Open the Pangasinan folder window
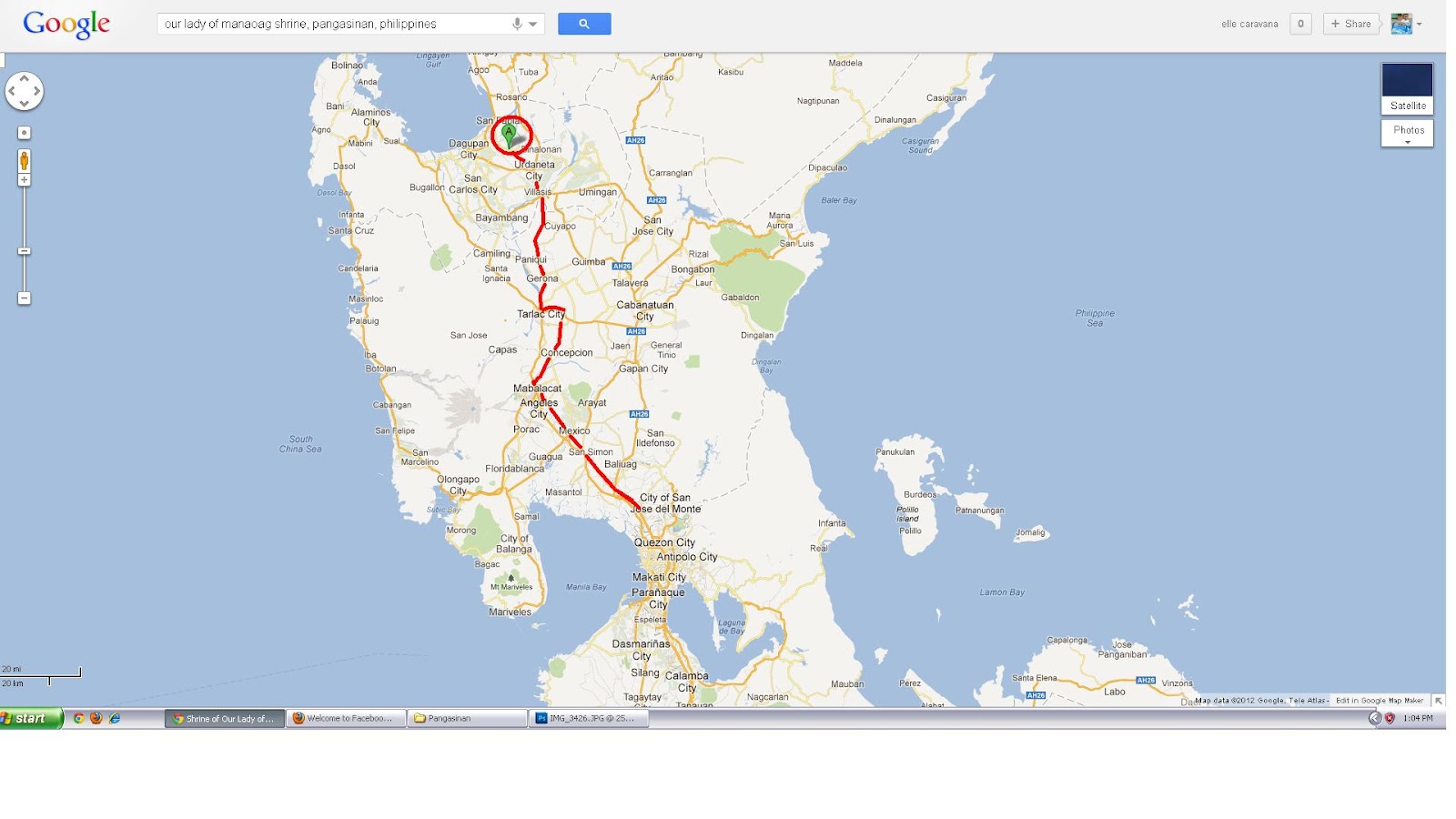 pos(467,718)
